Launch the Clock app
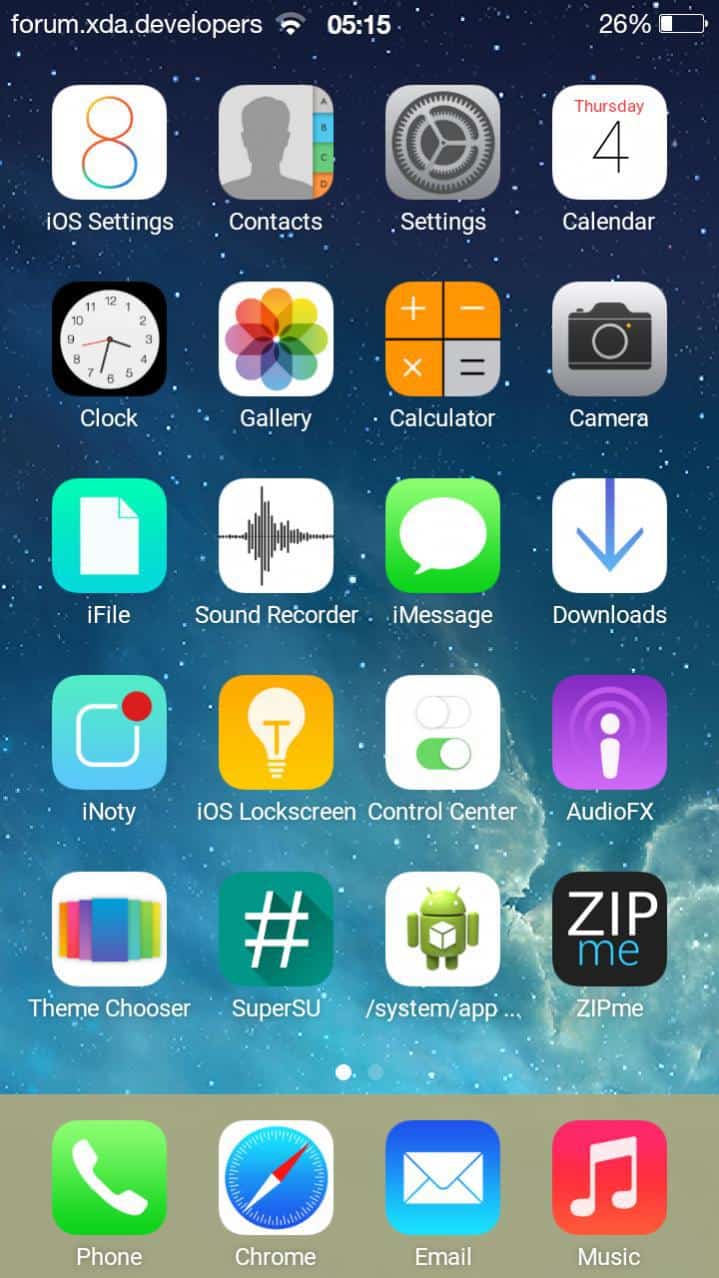 [109, 339]
